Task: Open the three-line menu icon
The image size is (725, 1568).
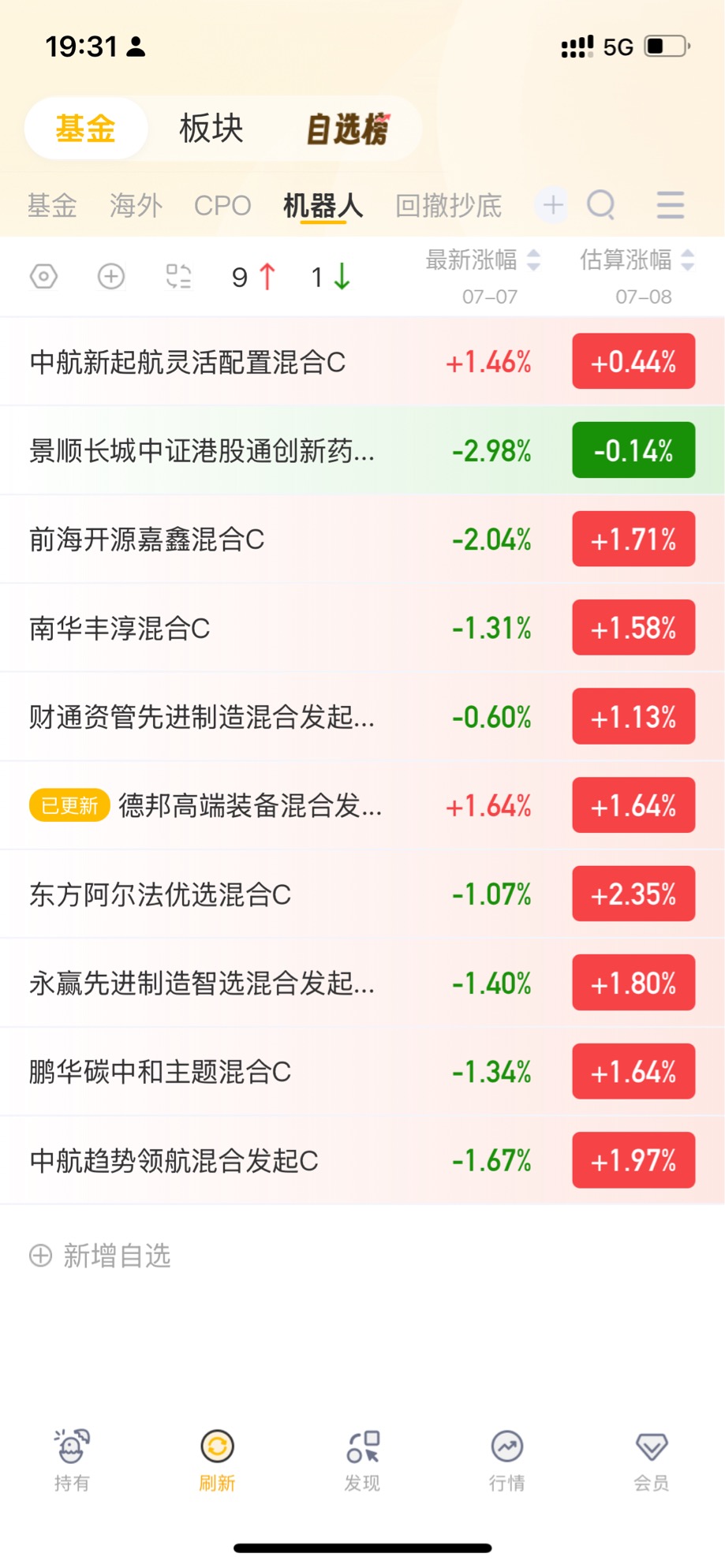Action: coord(671,205)
